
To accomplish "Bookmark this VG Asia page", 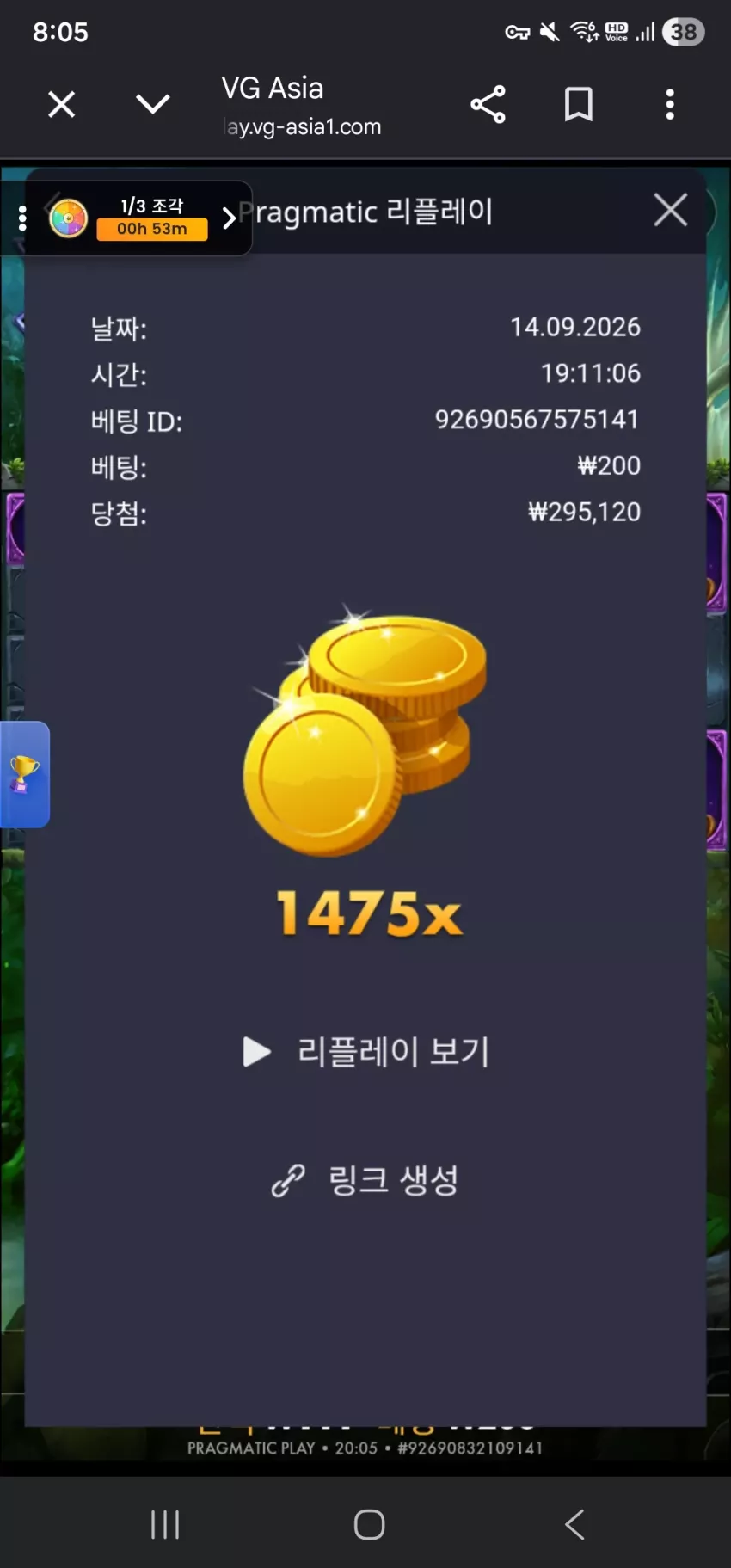I will [578, 105].
